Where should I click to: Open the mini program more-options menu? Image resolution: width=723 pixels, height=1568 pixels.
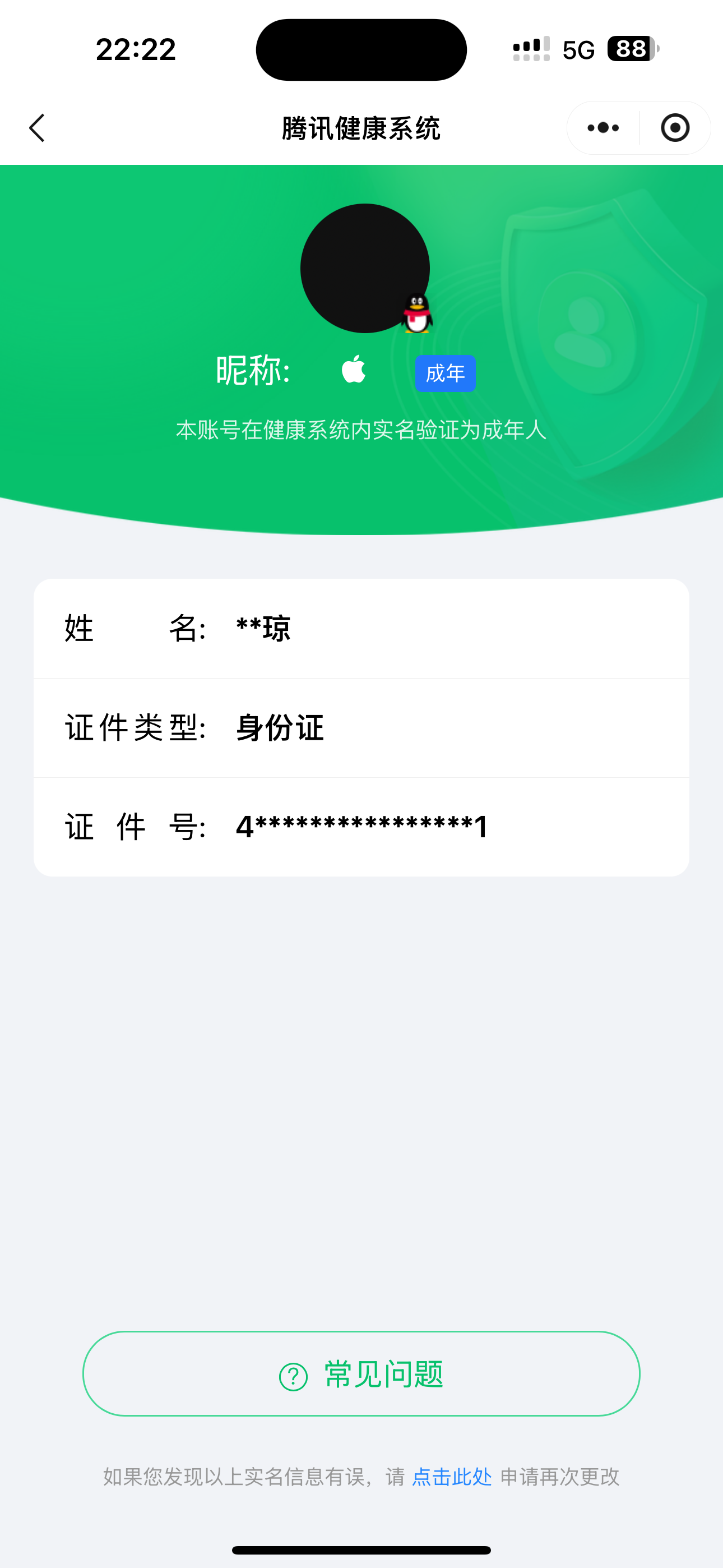point(603,128)
